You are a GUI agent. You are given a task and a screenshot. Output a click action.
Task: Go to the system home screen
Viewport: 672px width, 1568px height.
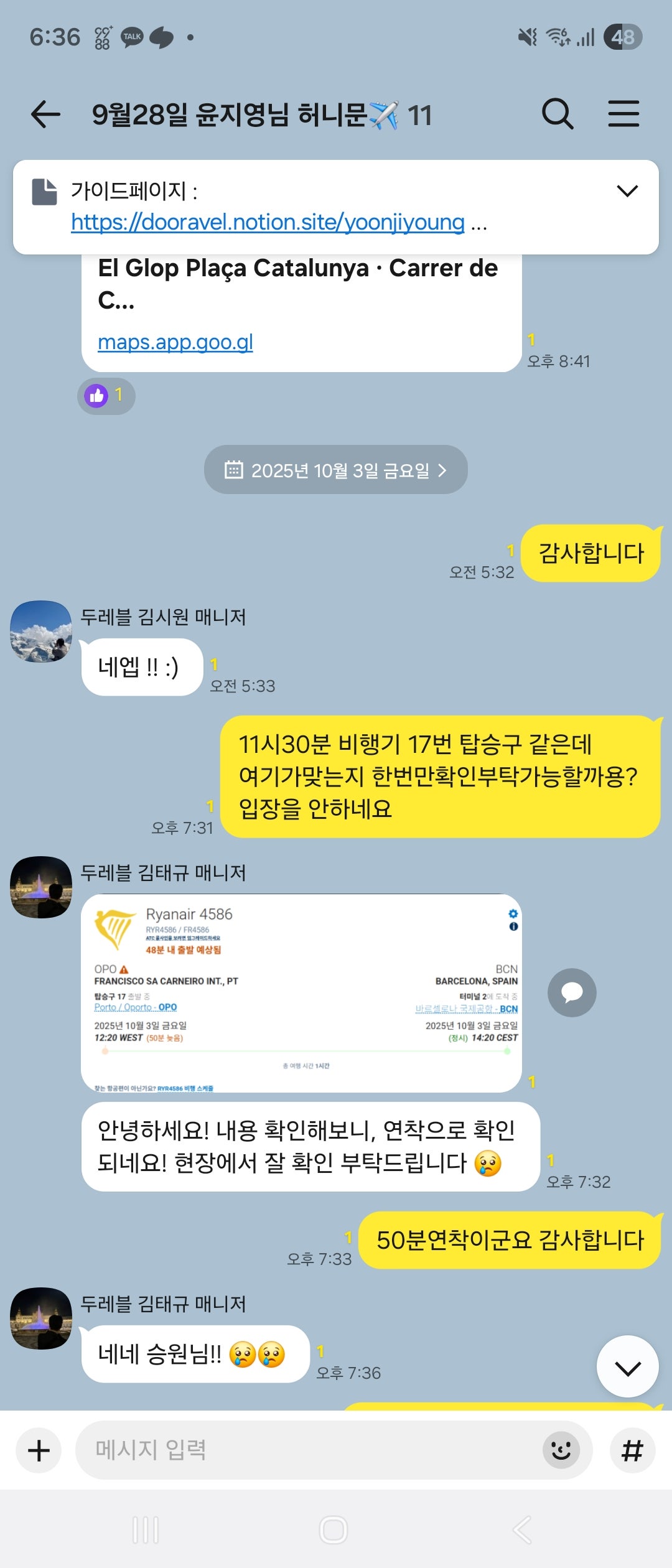click(x=334, y=1530)
